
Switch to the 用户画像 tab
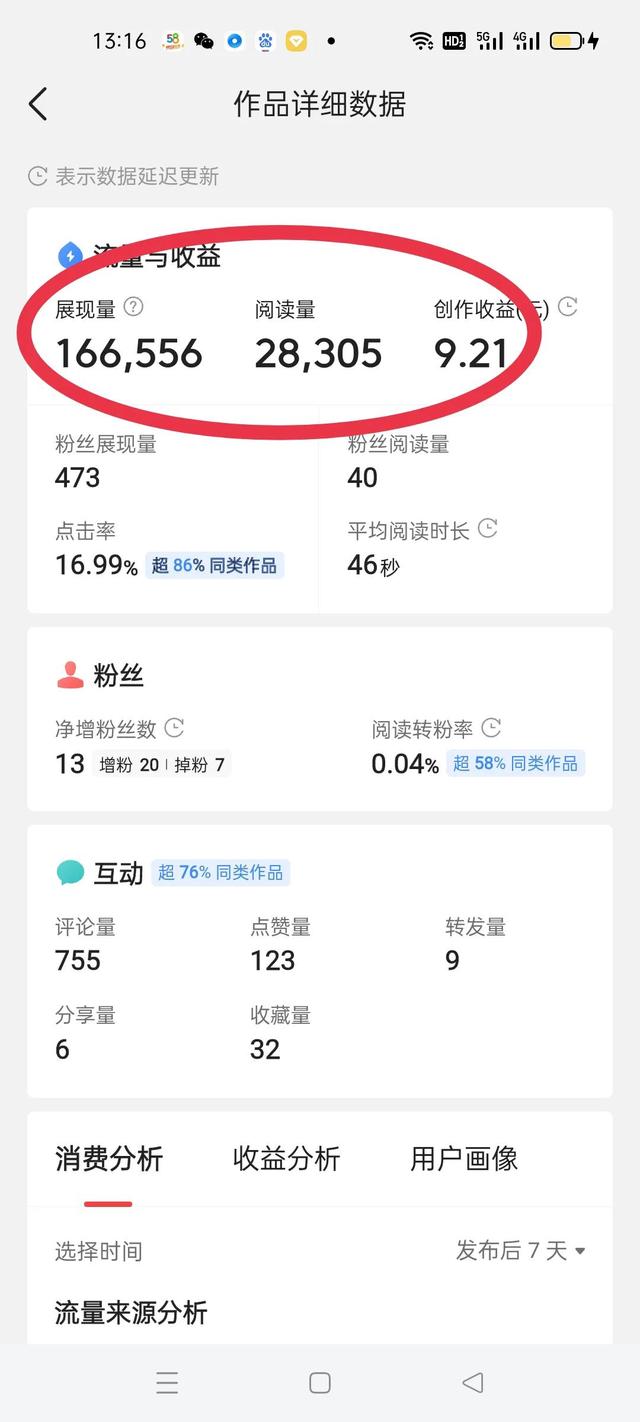click(464, 1159)
